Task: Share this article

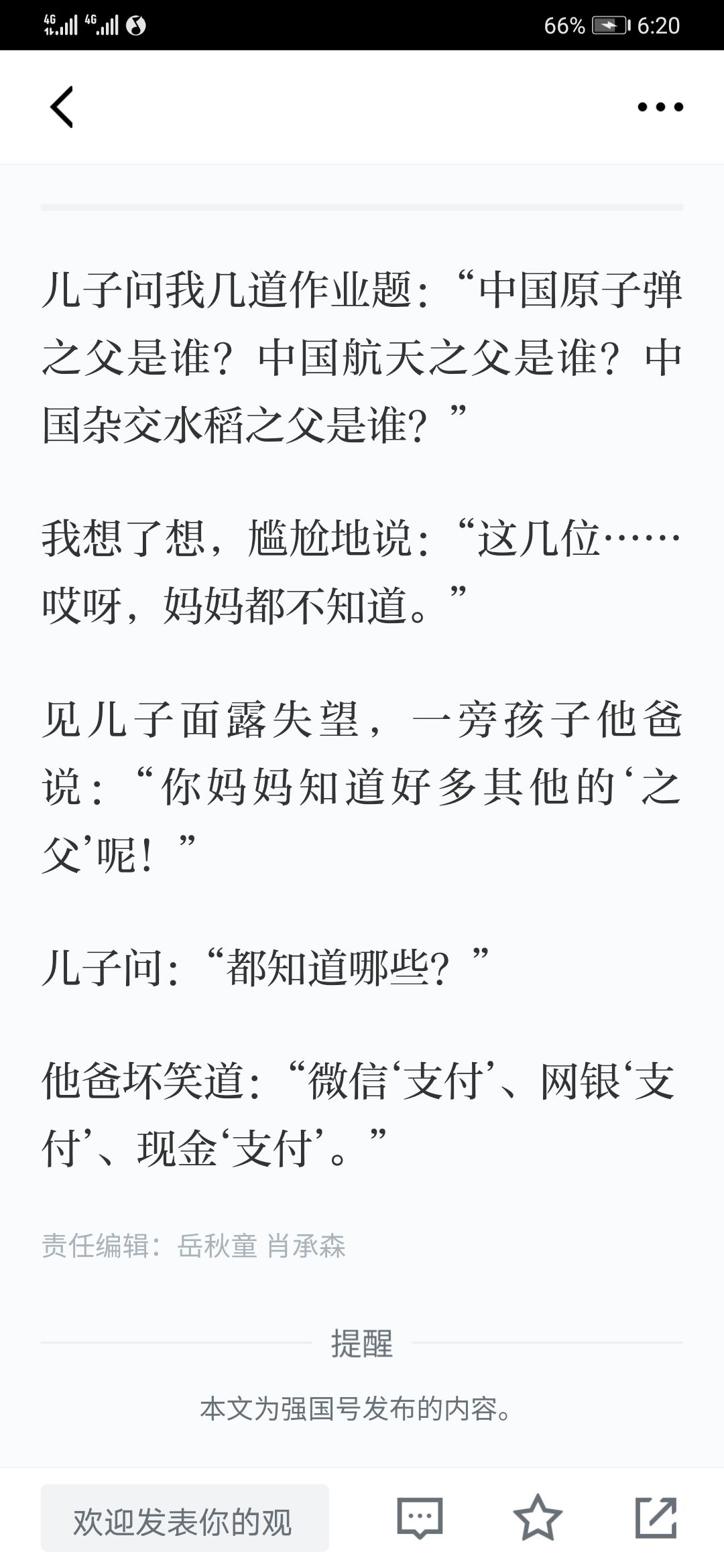Action: pos(656,1518)
